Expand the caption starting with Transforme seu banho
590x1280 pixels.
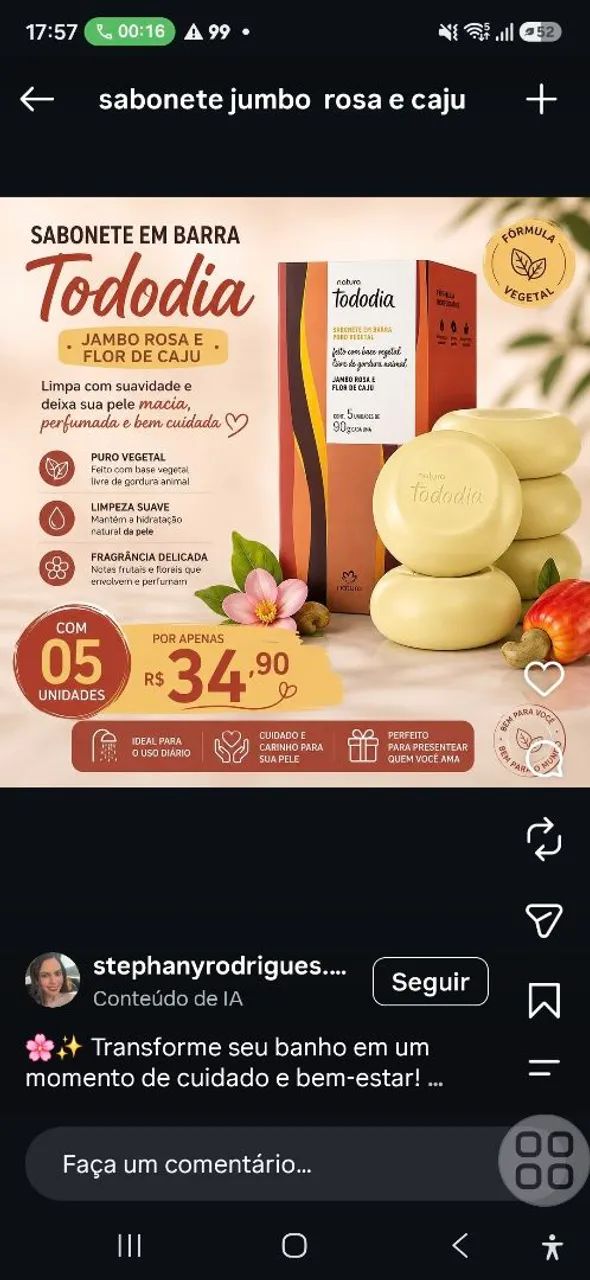point(235,1063)
